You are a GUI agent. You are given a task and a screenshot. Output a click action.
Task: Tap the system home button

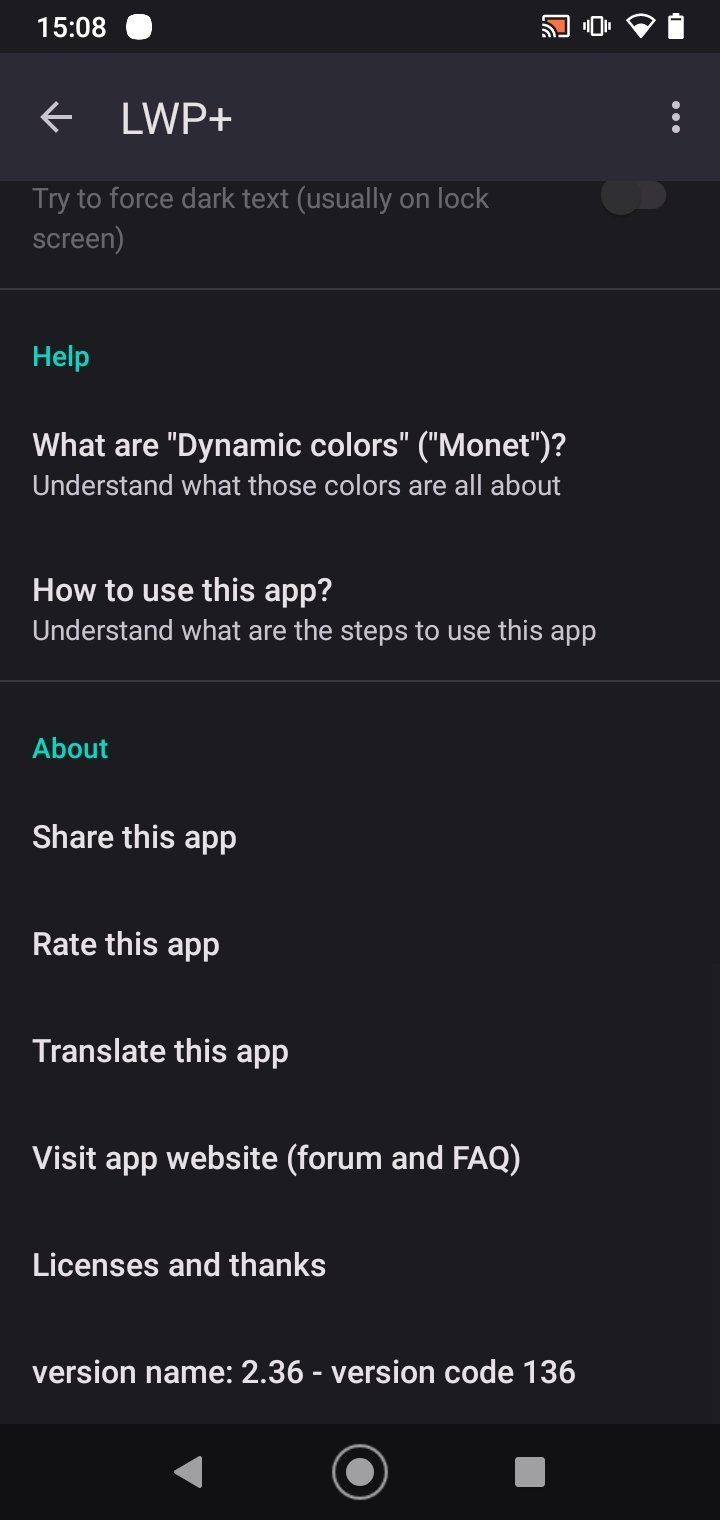tap(360, 1472)
